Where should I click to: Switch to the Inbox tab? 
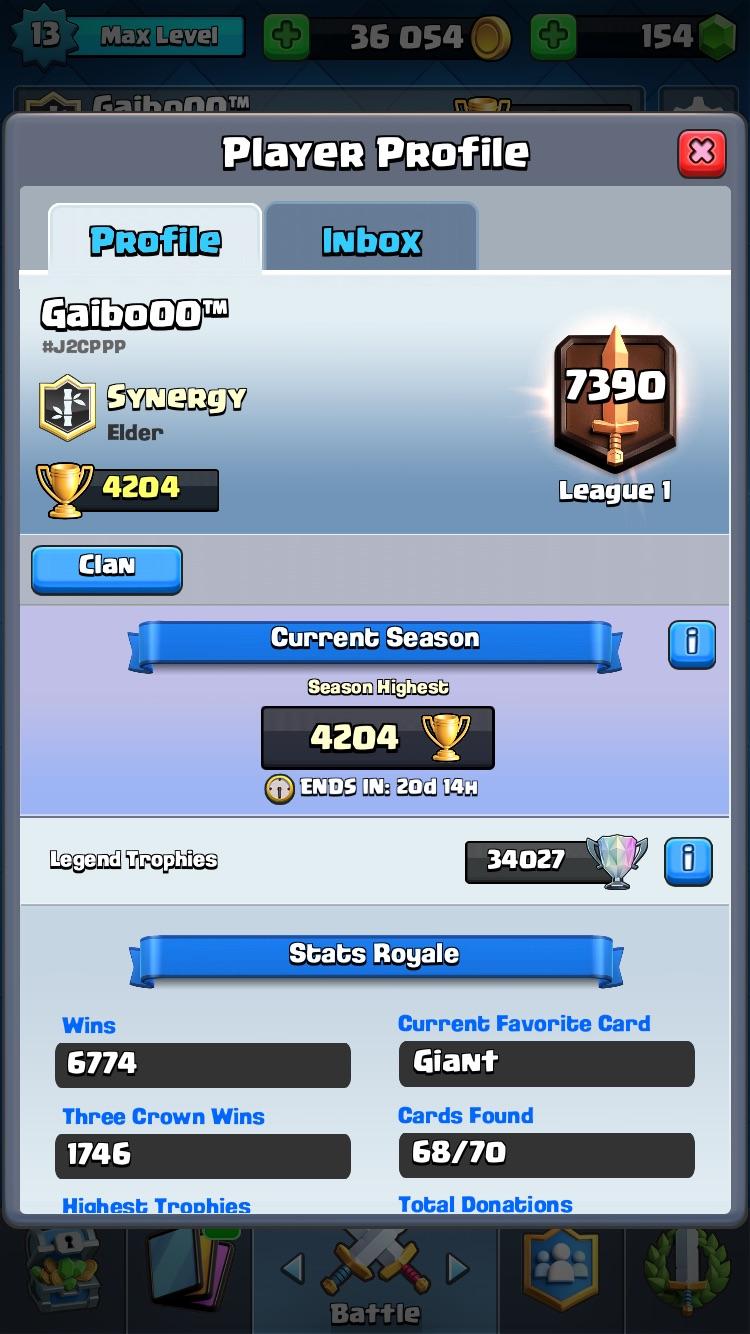click(371, 240)
